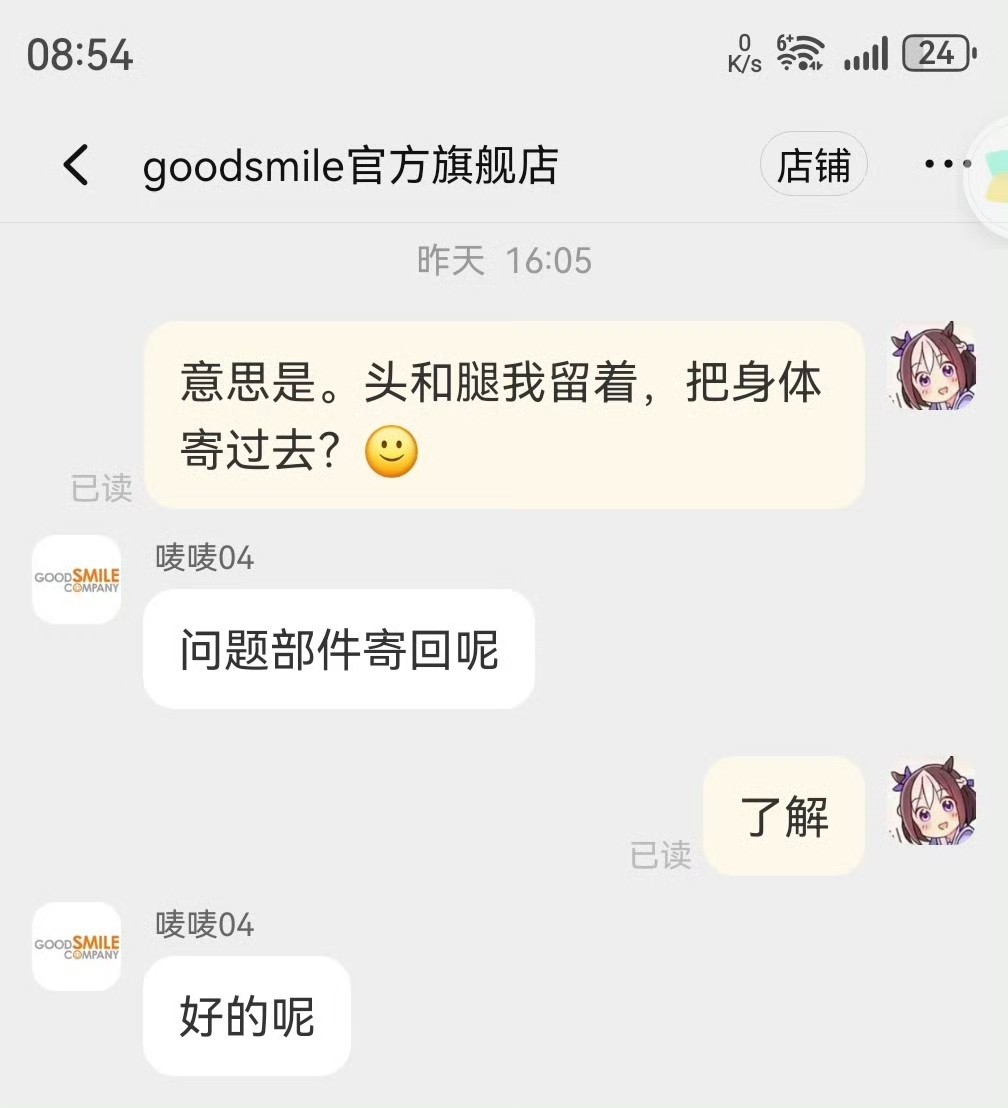1008x1108 pixels.
Task: Open my avatar beside the 了解 message
Action: point(931,801)
